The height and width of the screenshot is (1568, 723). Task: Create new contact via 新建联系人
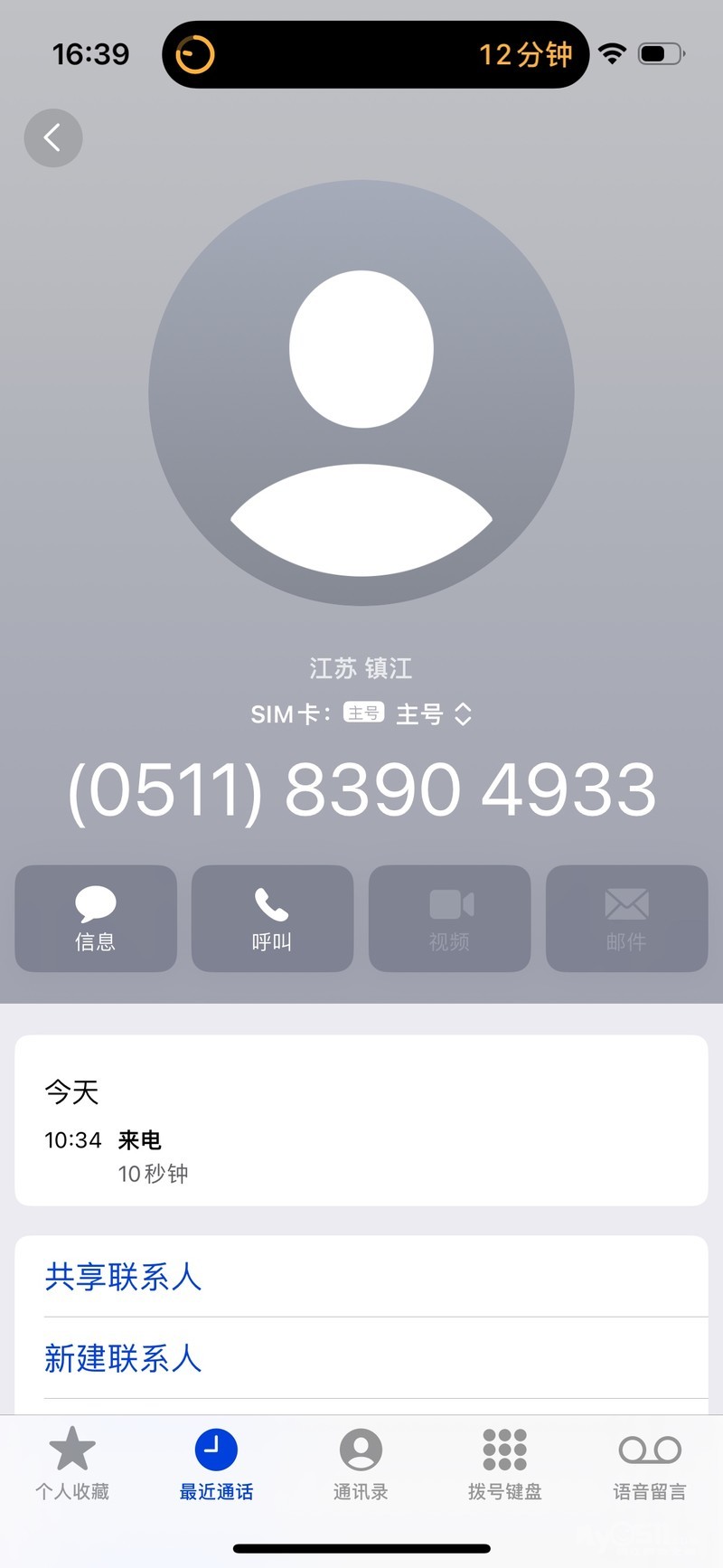[x=123, y=1358]
